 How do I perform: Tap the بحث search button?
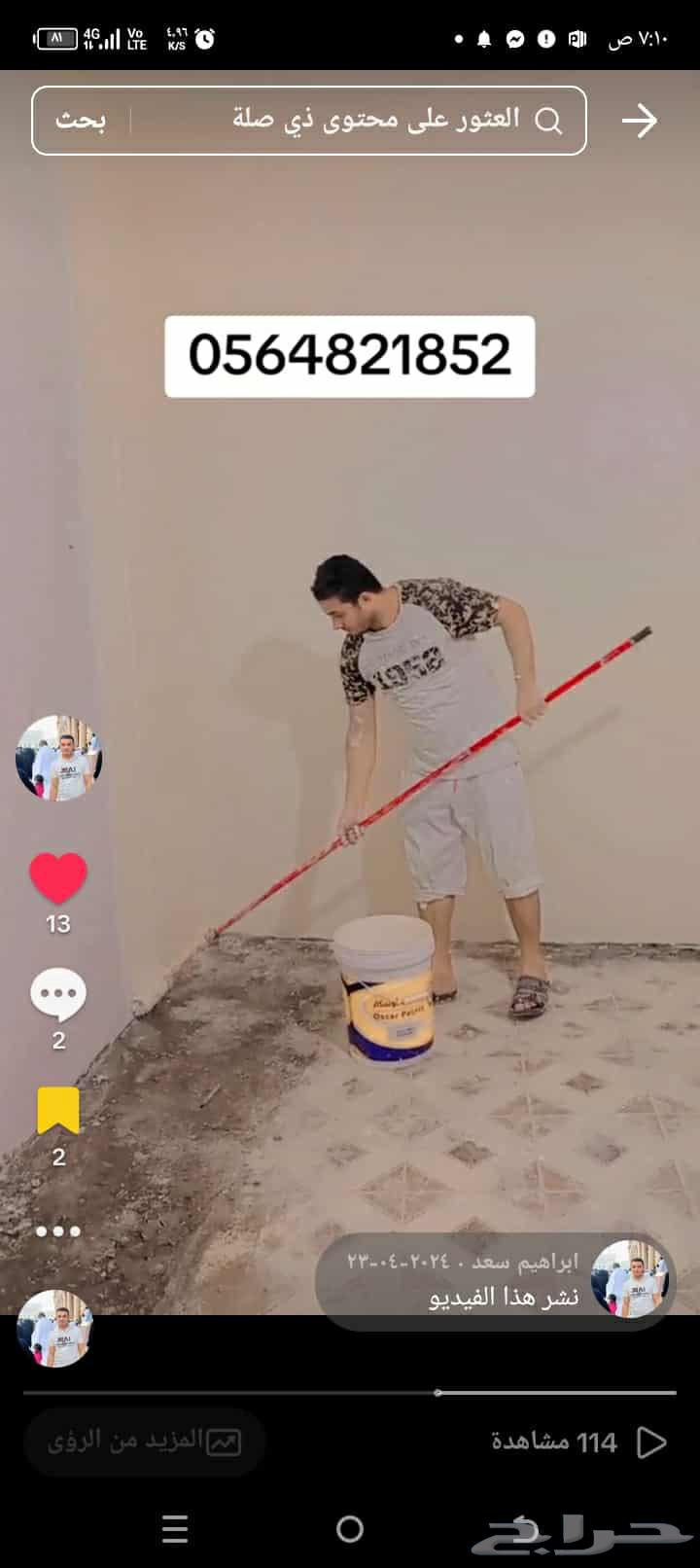point(81,121)
